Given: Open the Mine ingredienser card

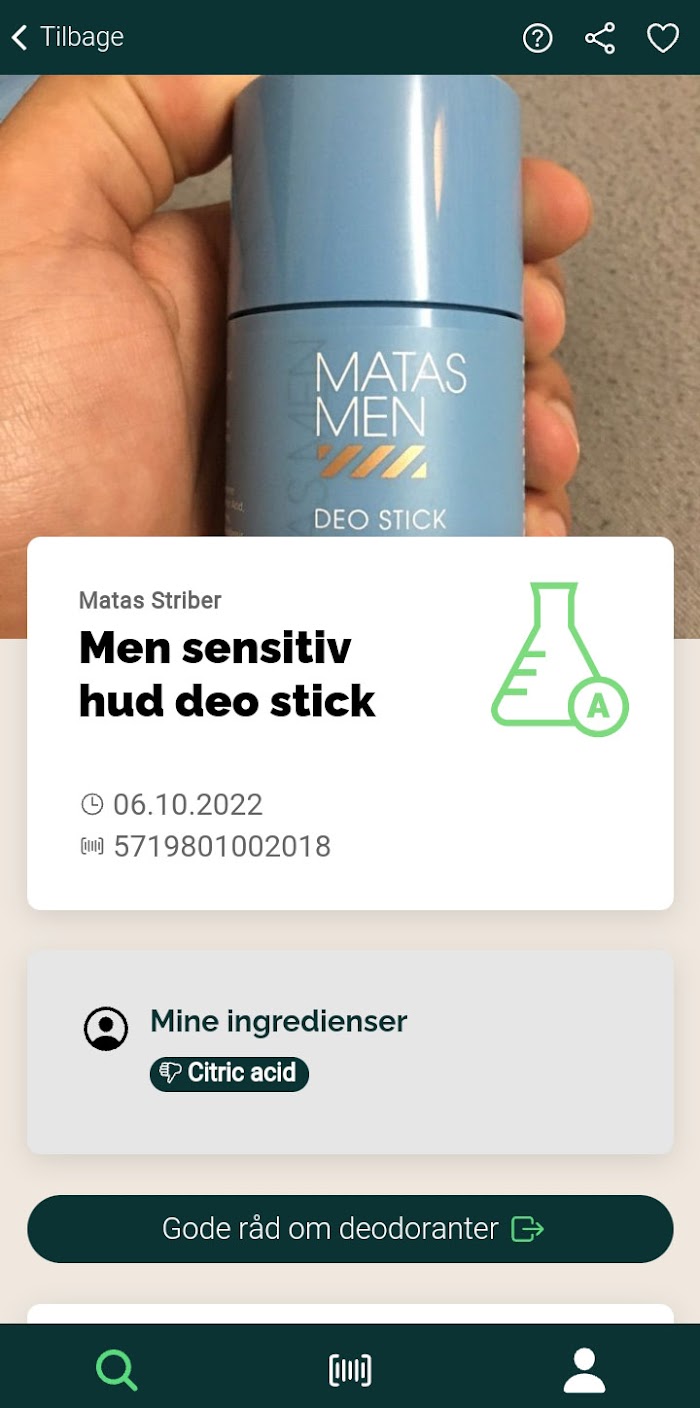Looking at the screenshot, I should click(350, 1052).
